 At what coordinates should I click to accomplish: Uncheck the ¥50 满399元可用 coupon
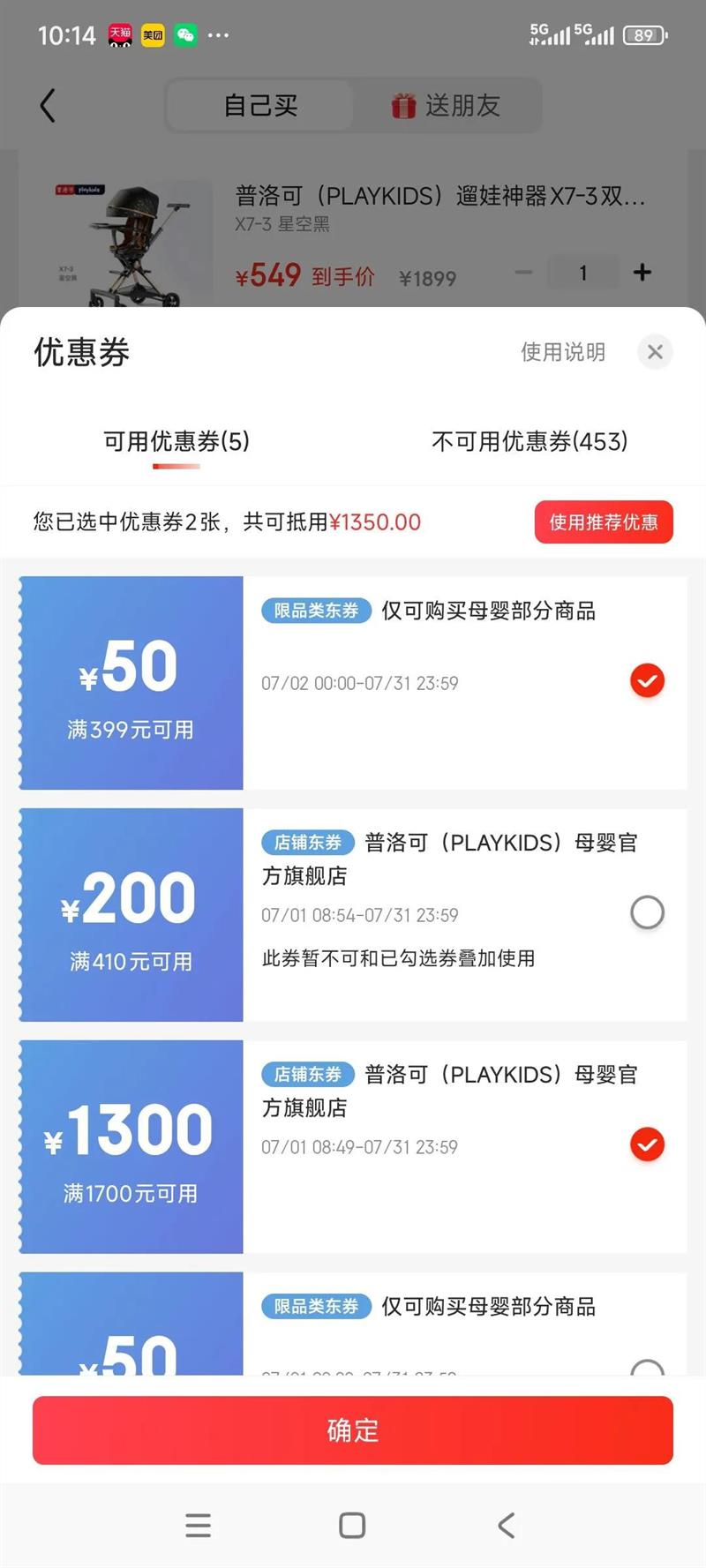tap(647, 680)
